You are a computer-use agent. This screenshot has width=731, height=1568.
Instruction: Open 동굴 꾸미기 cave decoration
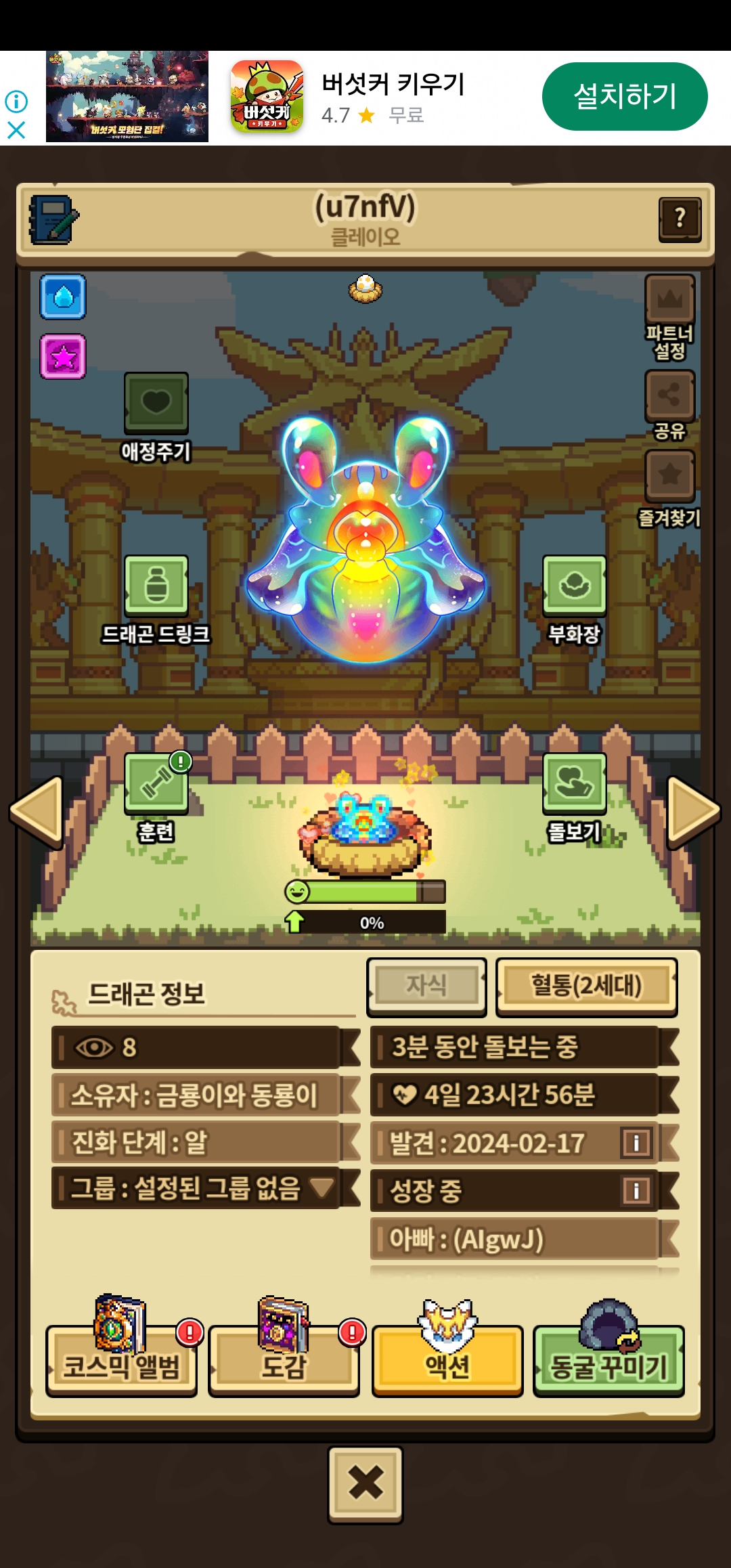point(608,1362)
